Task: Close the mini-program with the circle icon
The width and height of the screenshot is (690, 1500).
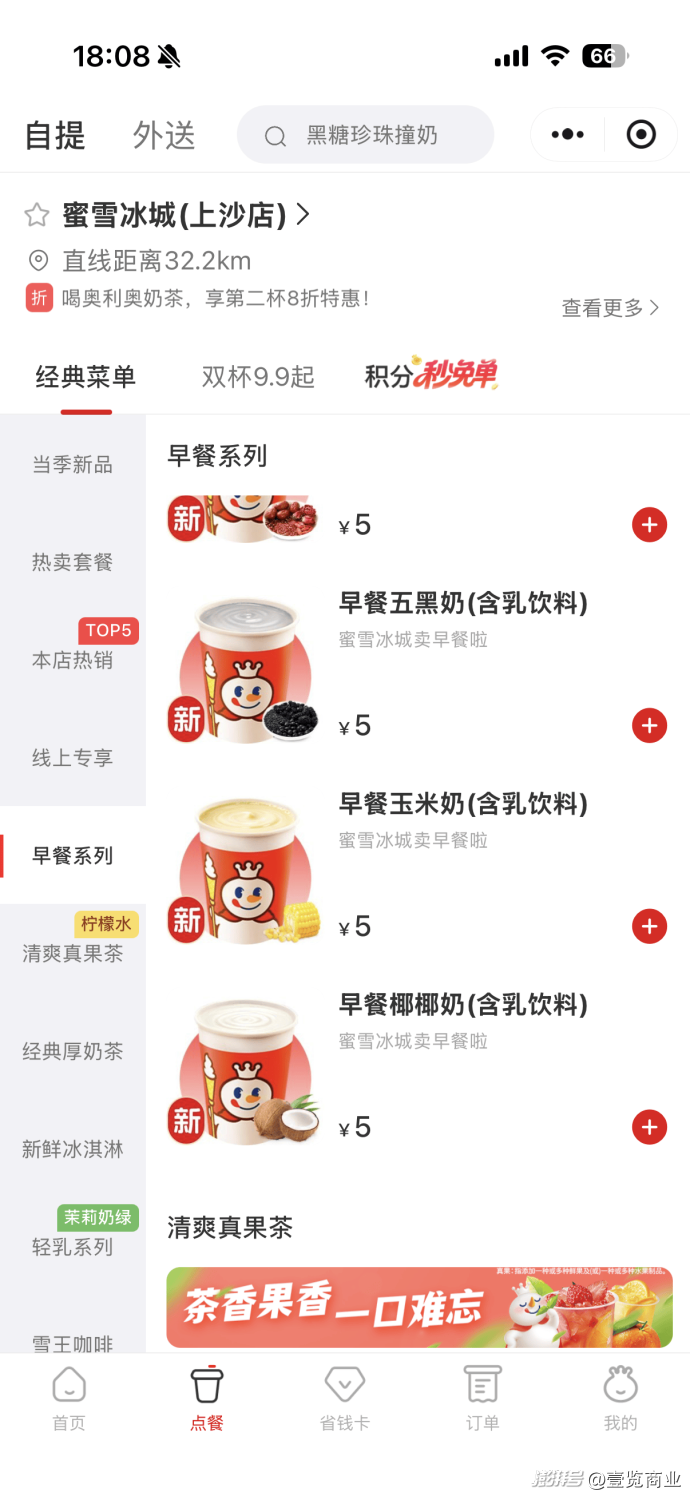Action: pyautogui.click(x=641, y=134)
